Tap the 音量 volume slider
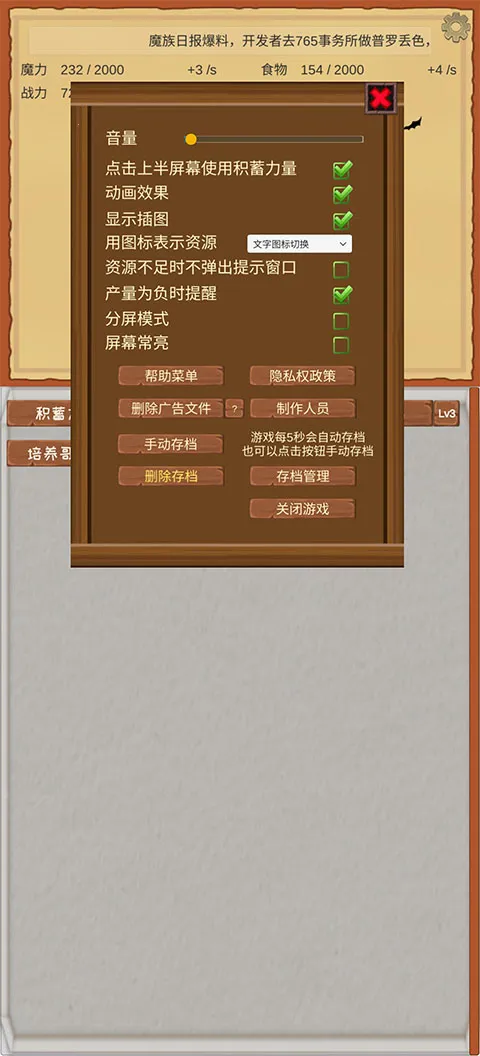This screenshot has height=1056, width=480. click(x=274, y=139)
